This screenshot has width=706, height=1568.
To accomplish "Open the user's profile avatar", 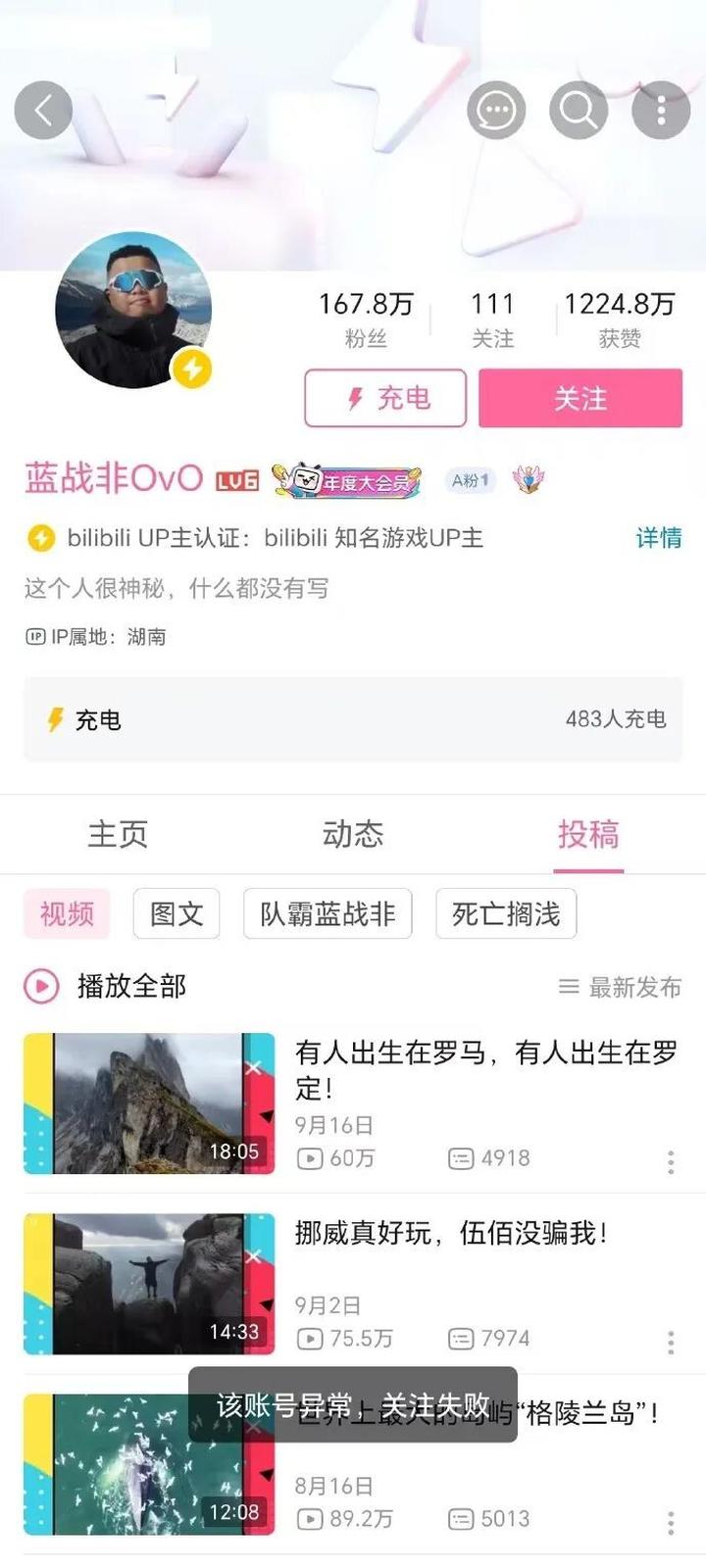I will coord(133,310).
